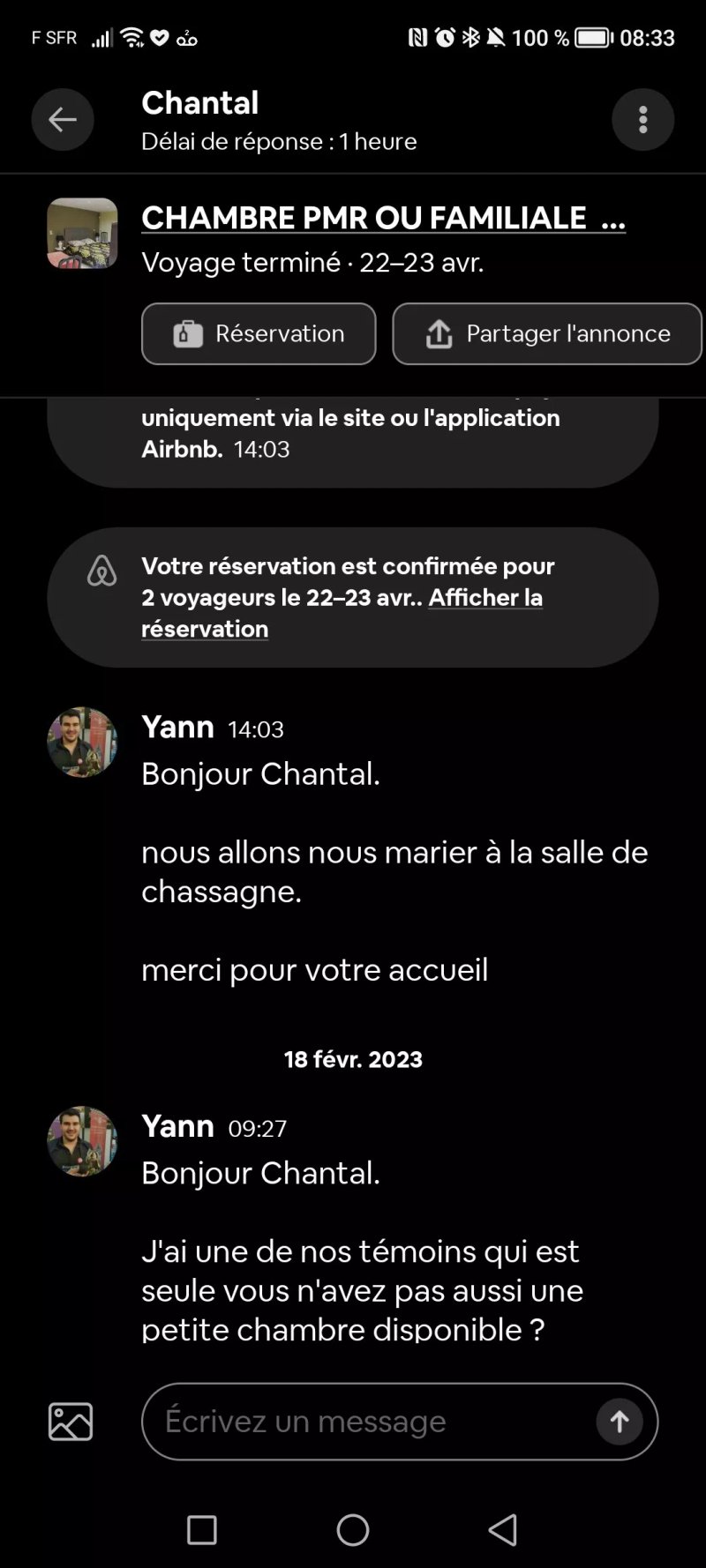The height and width of the screenshot is (1568, 706).
Task: Attach a photo with the image icon
Action: (71, 1422)
